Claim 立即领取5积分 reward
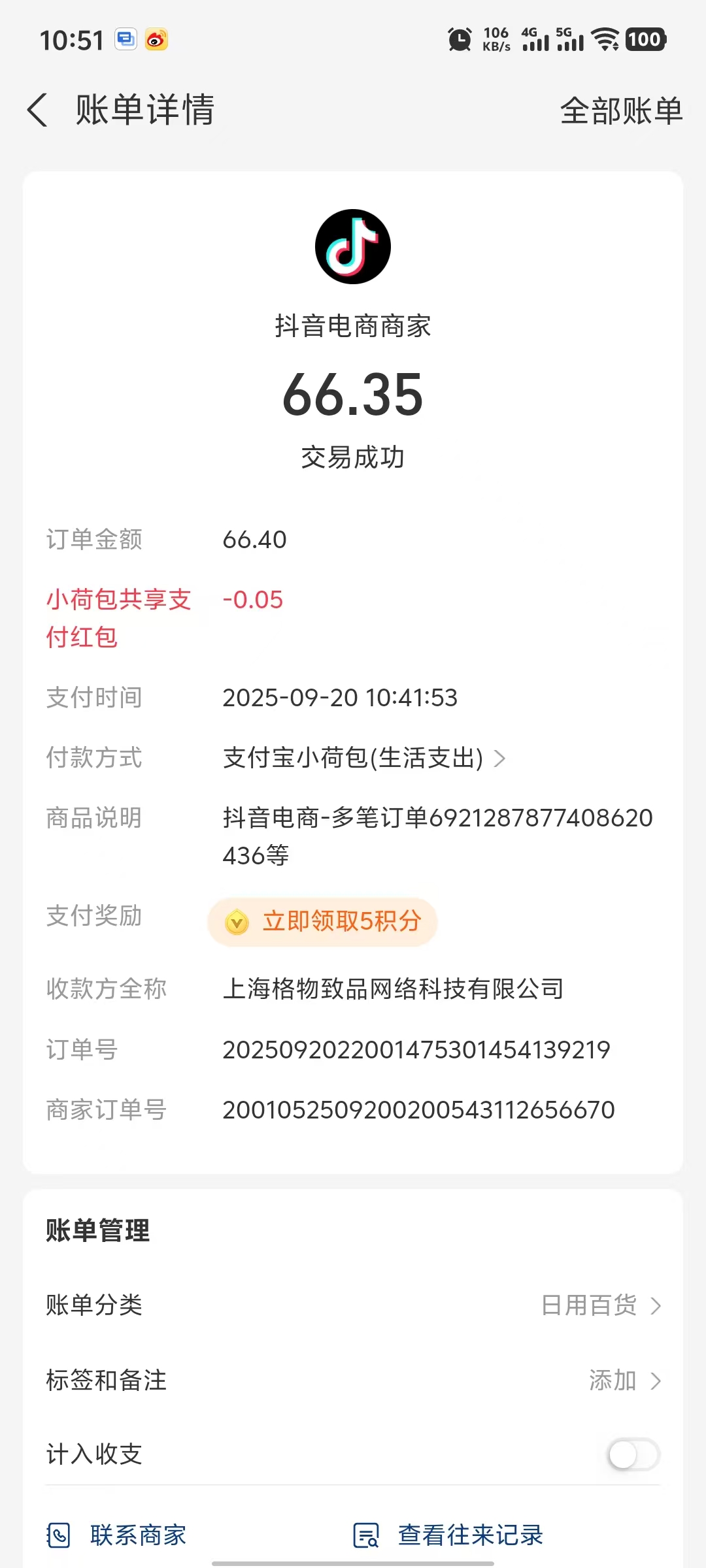Screen dimensions: 706x1568 click(322, 921)
